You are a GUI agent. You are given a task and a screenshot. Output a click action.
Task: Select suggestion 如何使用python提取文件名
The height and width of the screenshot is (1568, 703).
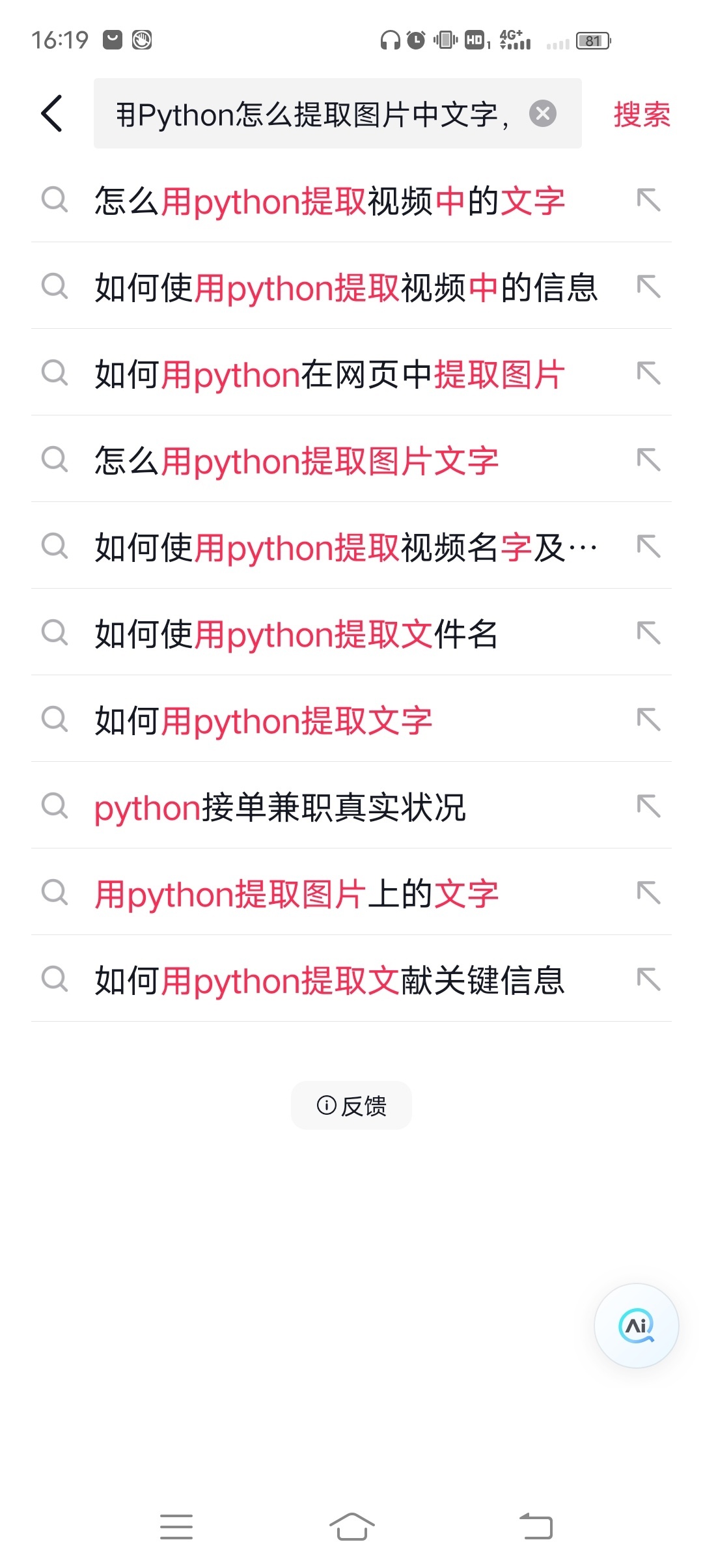296,633
